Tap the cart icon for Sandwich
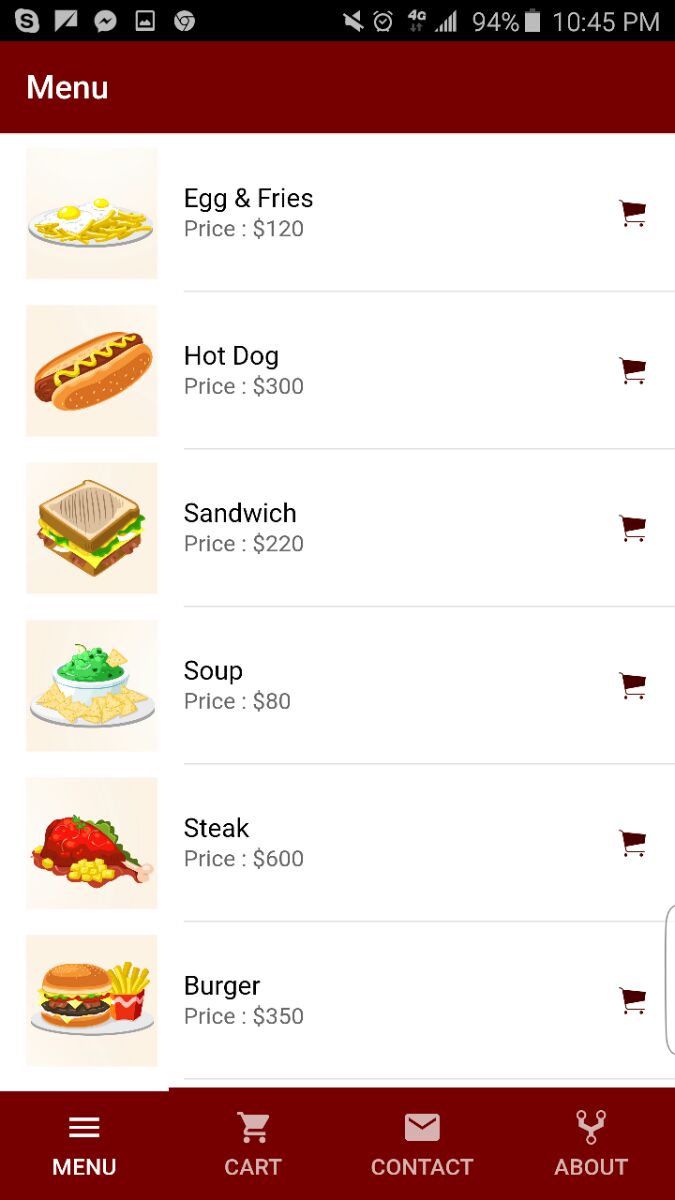675x1200 pixels. pyautogui.click(x=632, y=528)
